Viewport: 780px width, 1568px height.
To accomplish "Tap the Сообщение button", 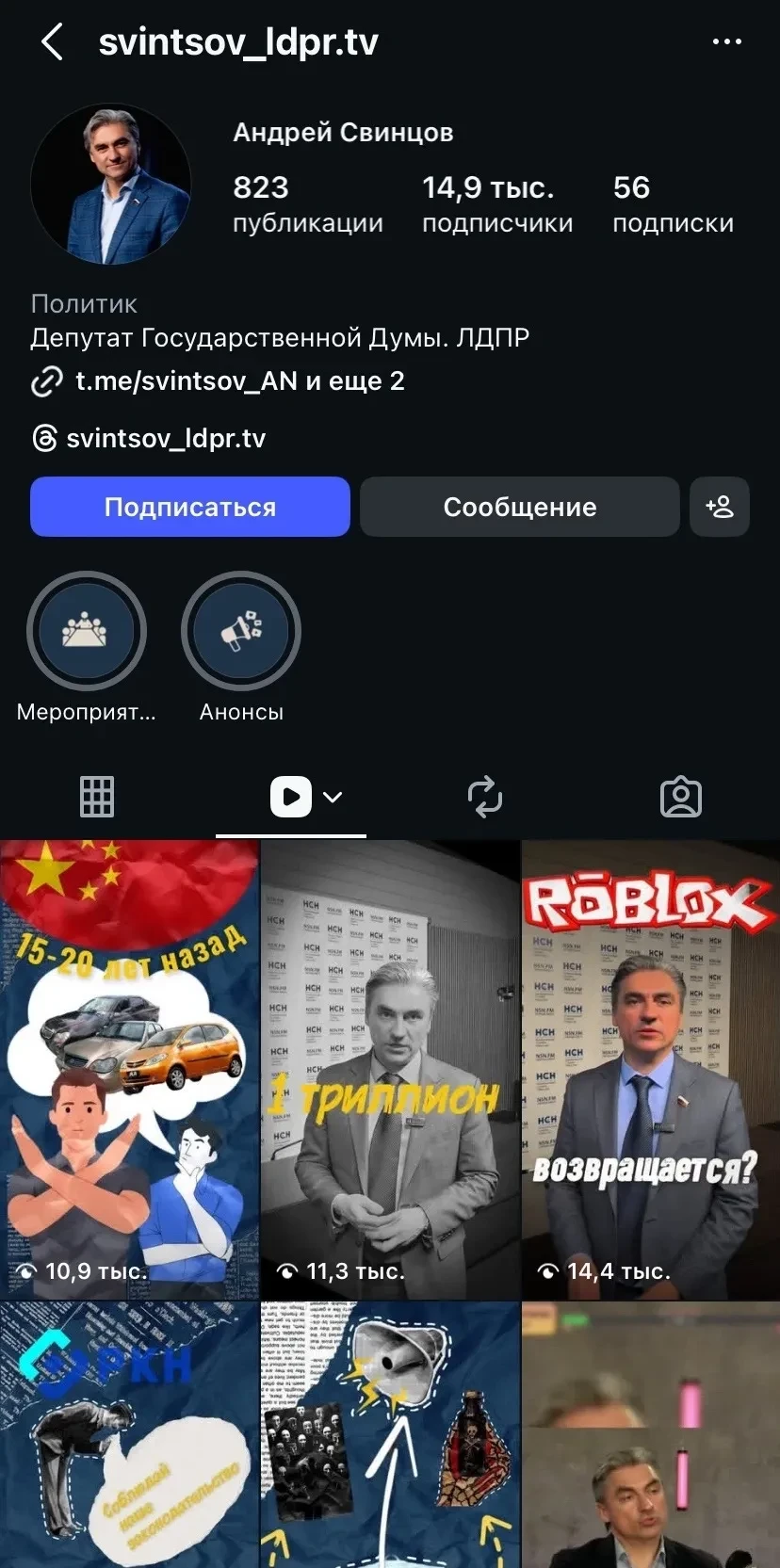I will [x=519, y=507].
